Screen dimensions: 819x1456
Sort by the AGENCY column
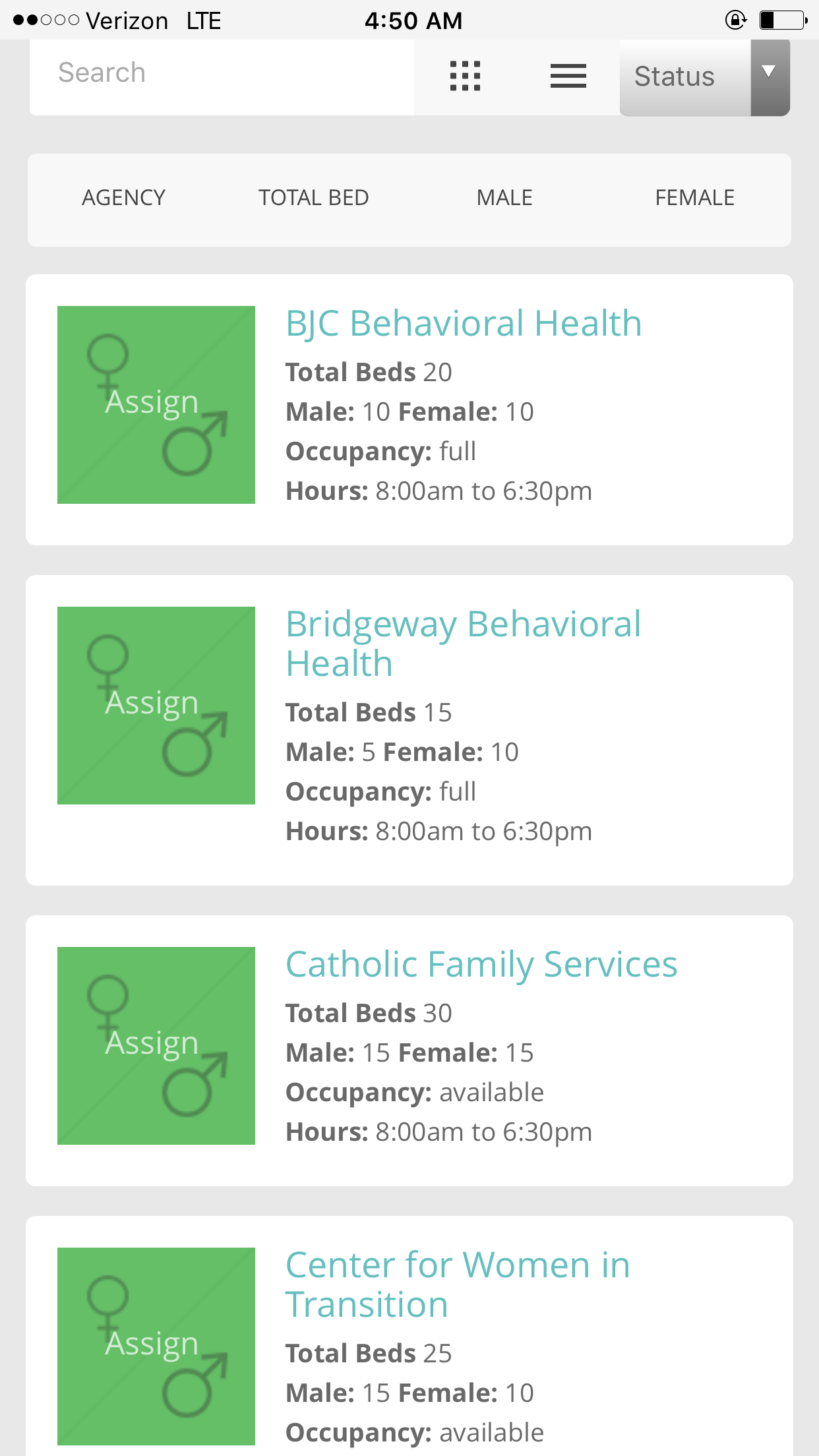123,198
